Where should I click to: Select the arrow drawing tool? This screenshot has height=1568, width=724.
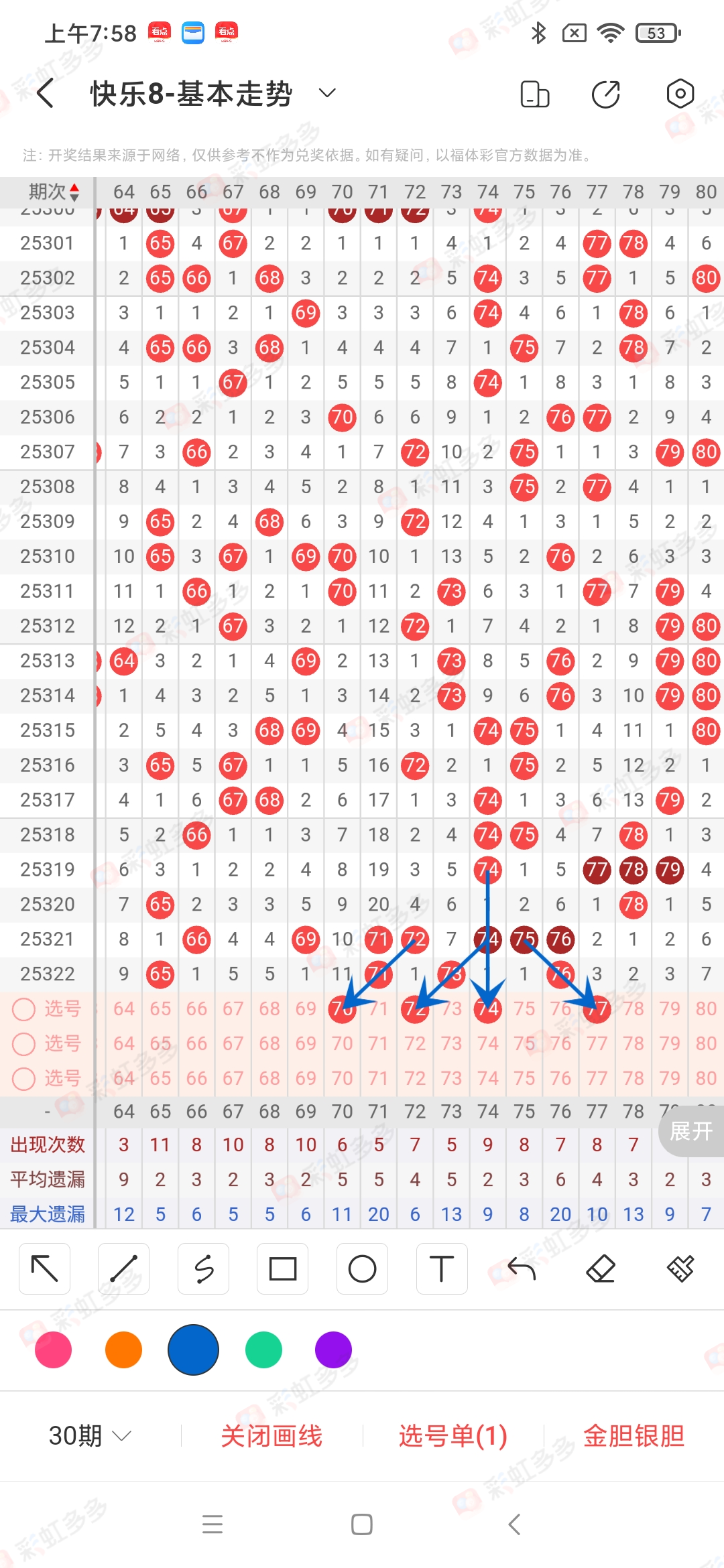(x=45, y=1268)
